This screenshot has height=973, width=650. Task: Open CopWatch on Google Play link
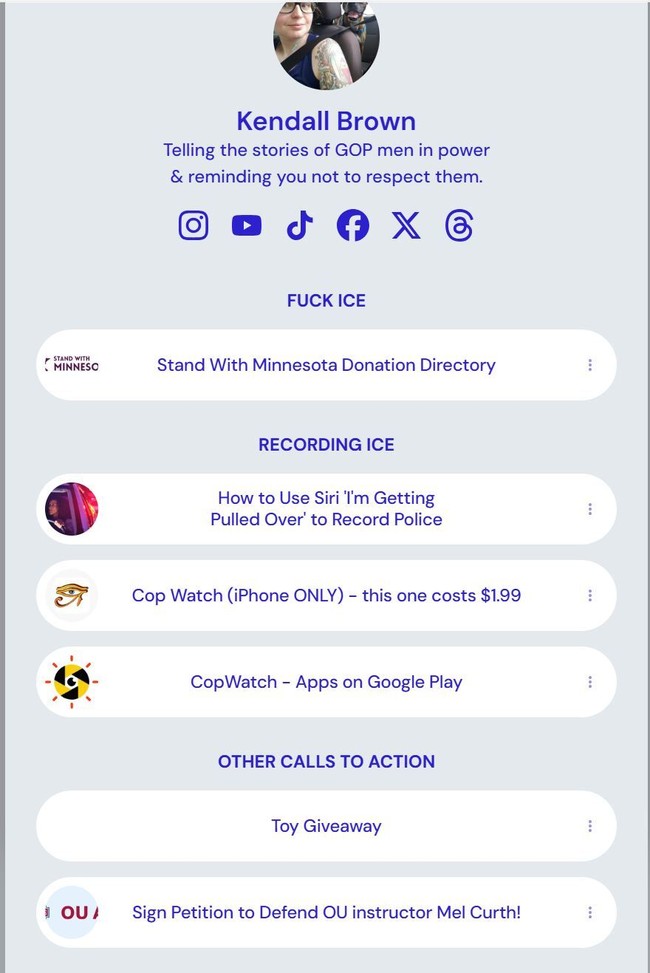326,682
